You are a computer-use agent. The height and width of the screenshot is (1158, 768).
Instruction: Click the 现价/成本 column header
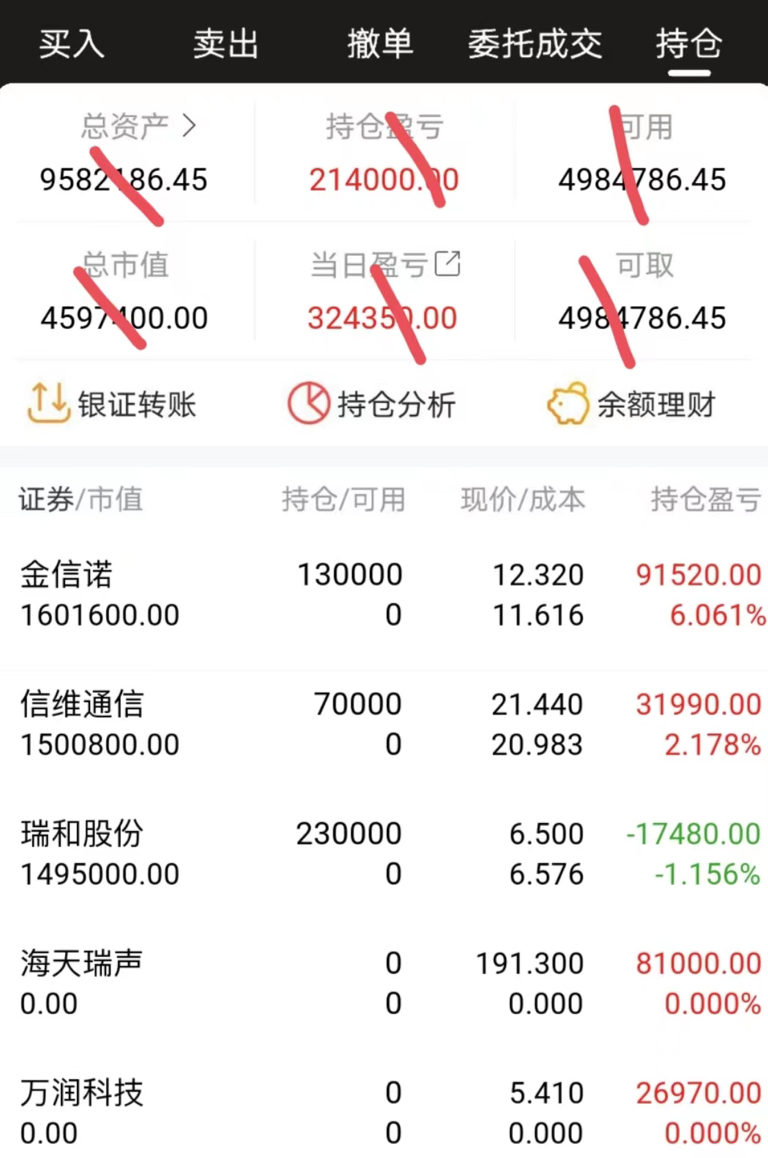click(x=521, y=500)
